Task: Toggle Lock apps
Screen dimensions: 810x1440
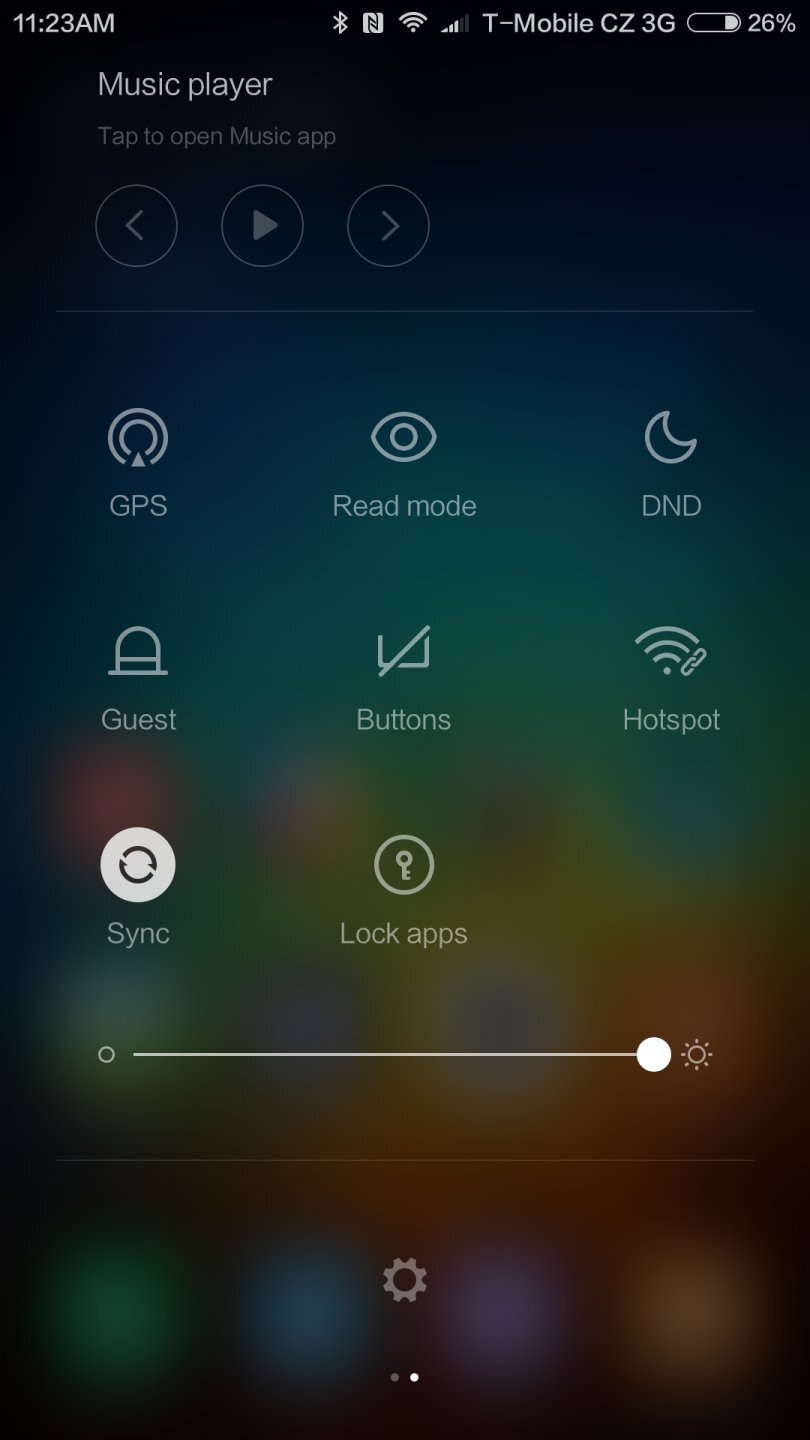Action: 404,865
